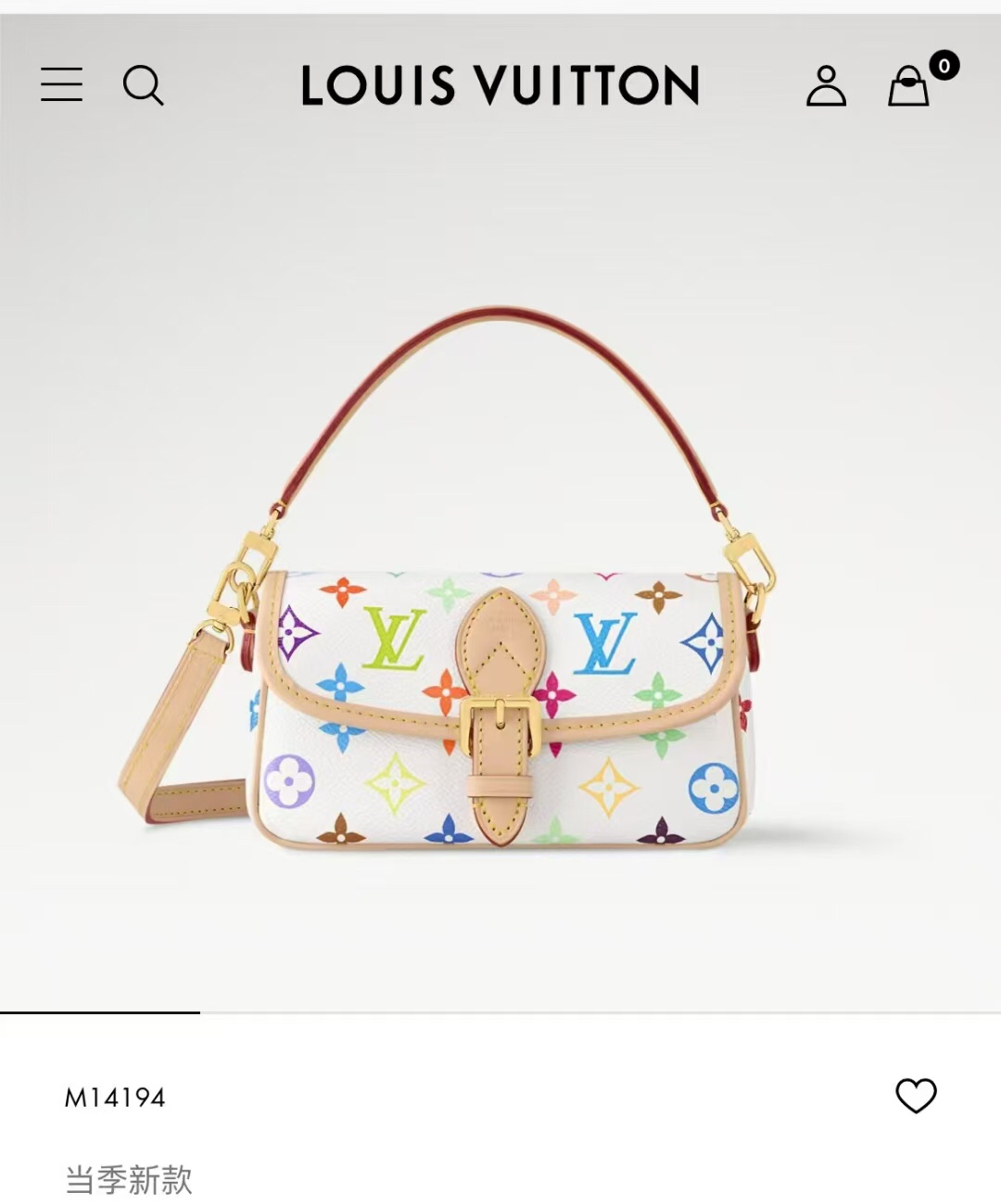Open the search magnifier

[x=143, y=85]
